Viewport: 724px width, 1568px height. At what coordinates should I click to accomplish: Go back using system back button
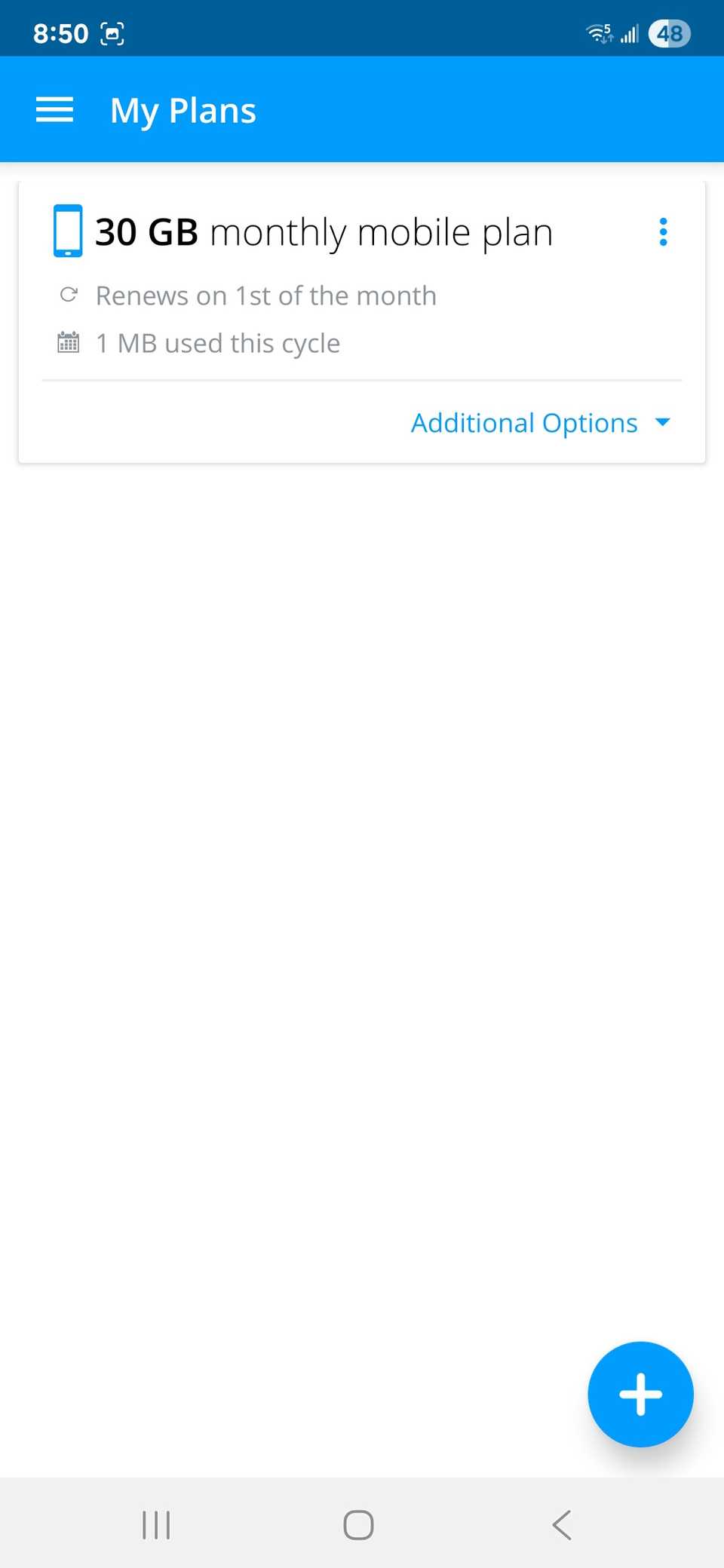[x=562, y=1525]
